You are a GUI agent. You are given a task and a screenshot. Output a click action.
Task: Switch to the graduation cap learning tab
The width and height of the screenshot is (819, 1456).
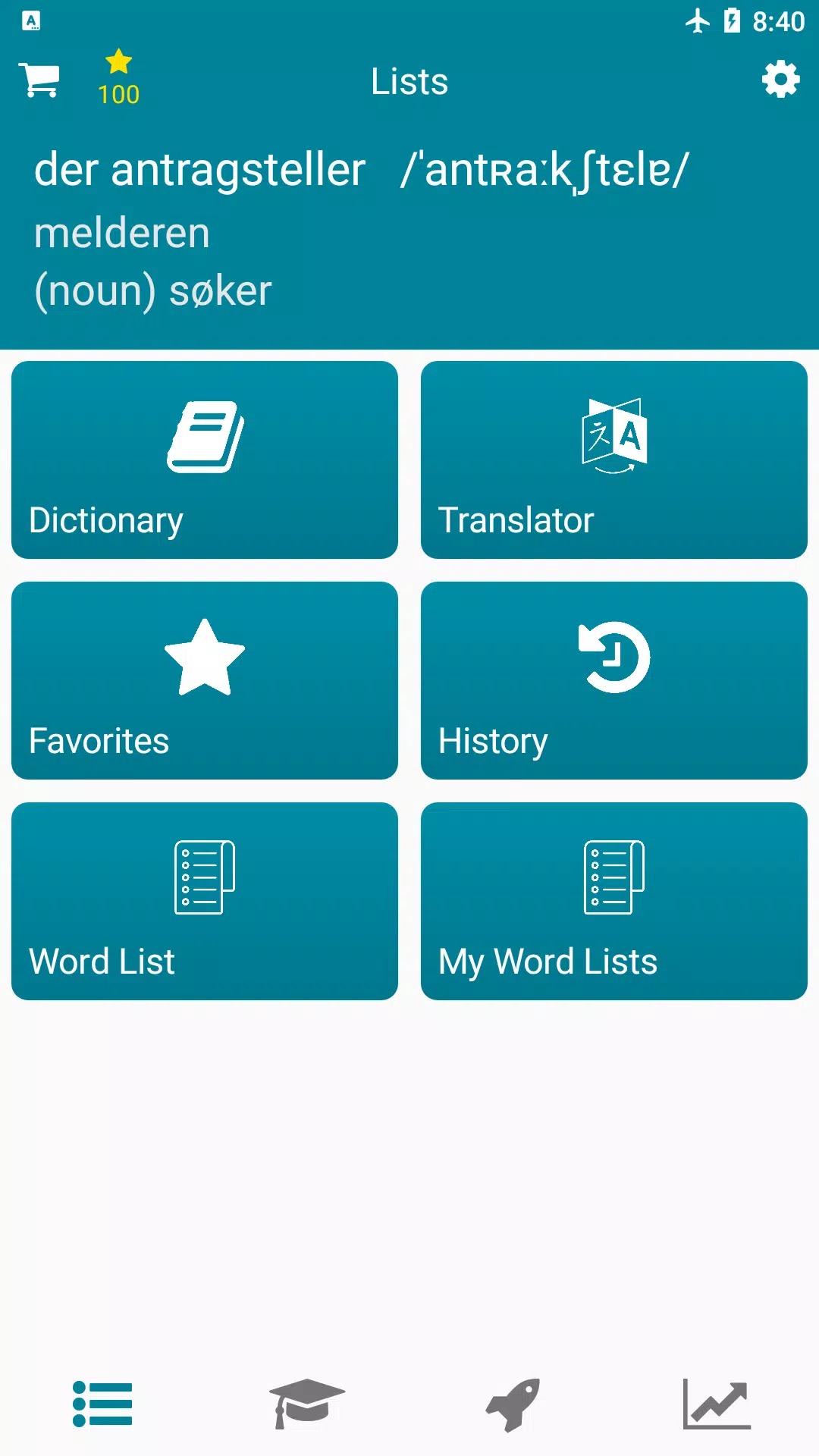pyautogui.click(x=306, y=1403)
